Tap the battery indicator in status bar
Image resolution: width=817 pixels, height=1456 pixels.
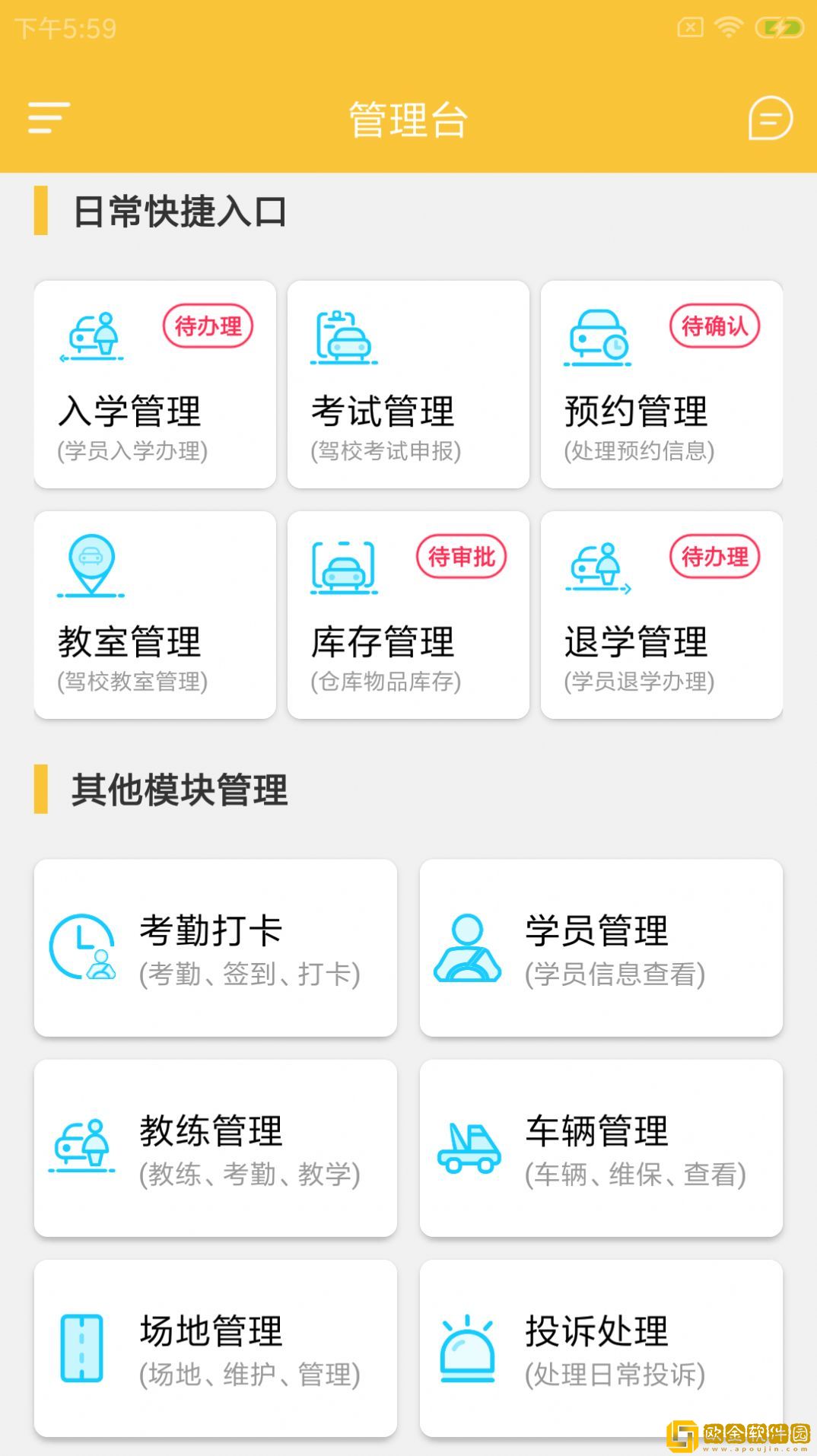coord(782,26)
